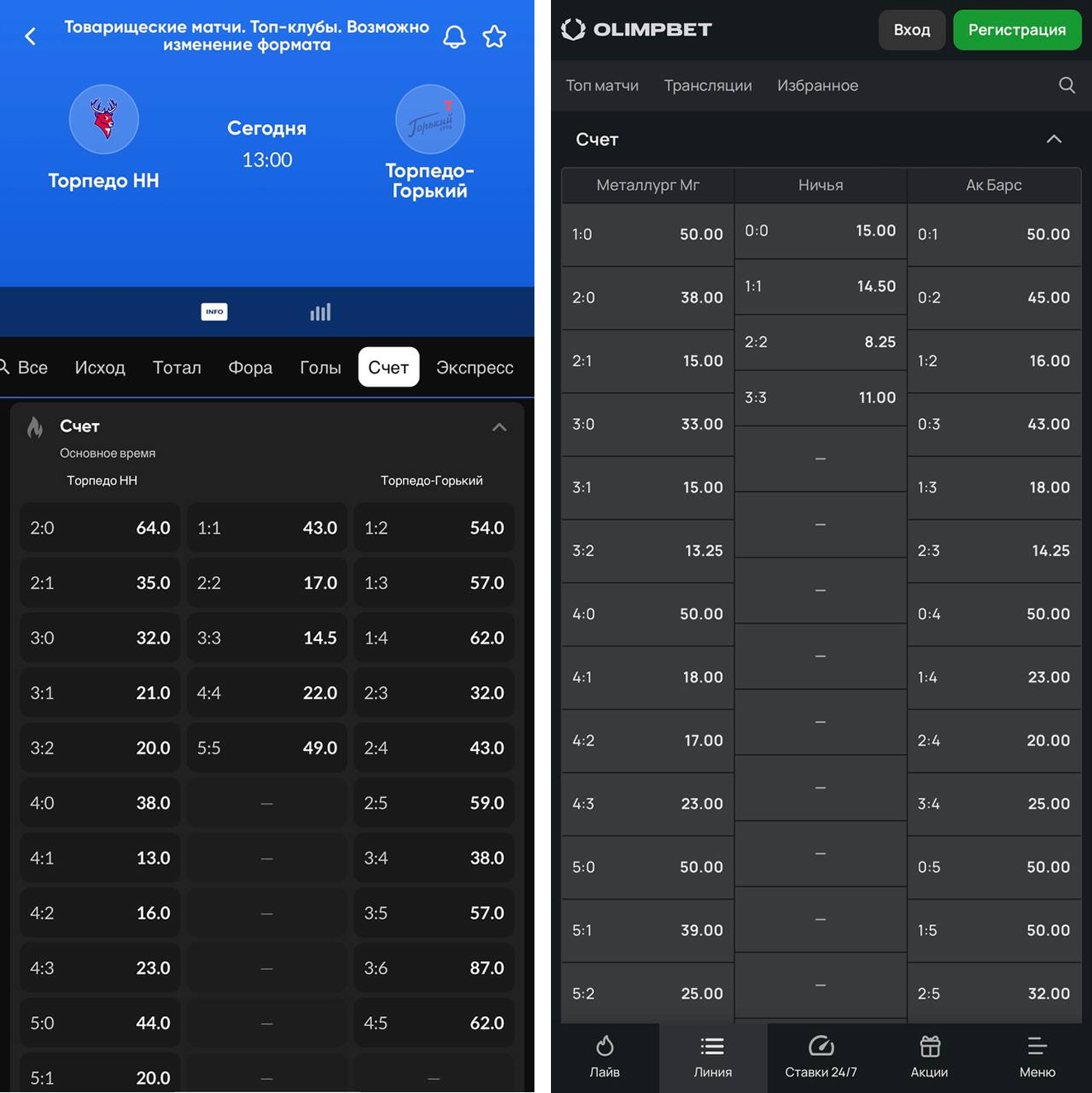Image resolution: width=1092 pixels, height=1093 pixels.
Task: Switch to the Тотал tab
Action: [x=177, y=368]
